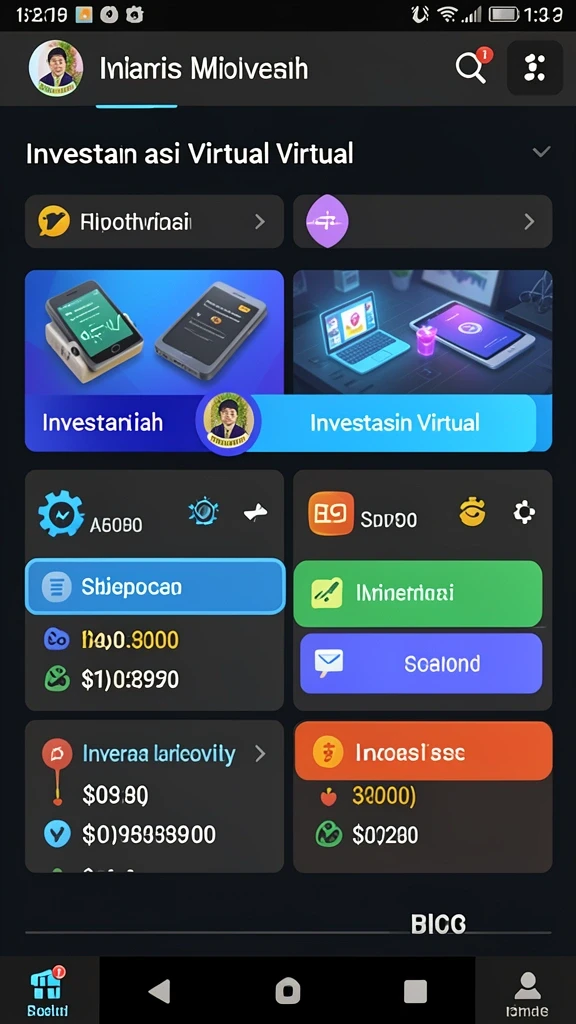Open the row with the yellow chat icon
The height and width of the screenshot is (1024, 576).
click(x=154, y=221)
